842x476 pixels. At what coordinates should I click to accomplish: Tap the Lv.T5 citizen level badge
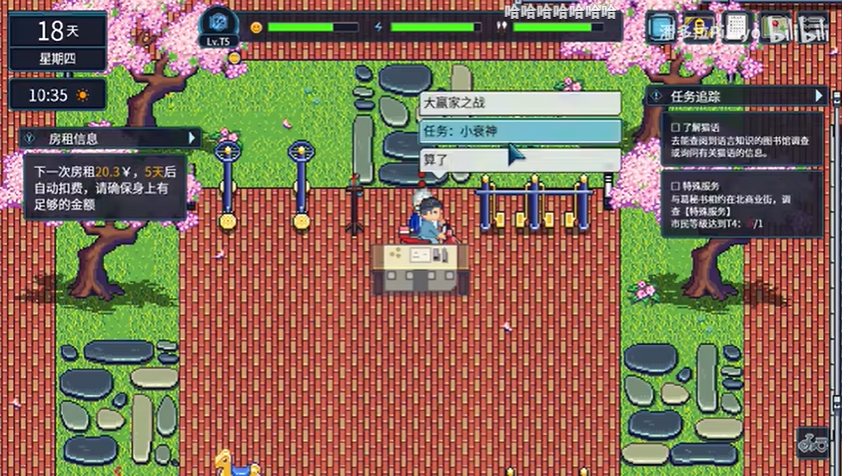point(218,25)
